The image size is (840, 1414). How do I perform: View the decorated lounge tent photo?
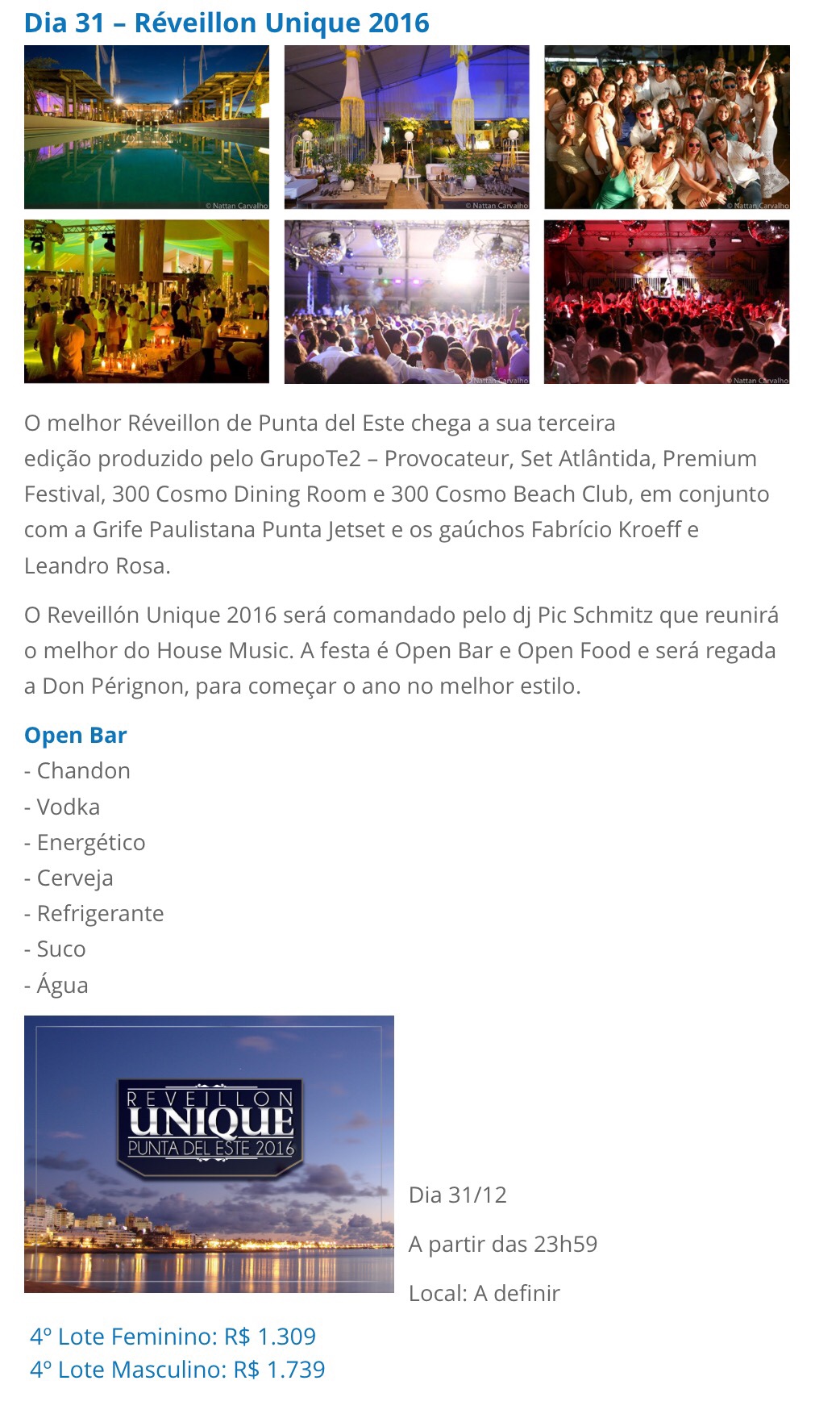coord(406,127)
